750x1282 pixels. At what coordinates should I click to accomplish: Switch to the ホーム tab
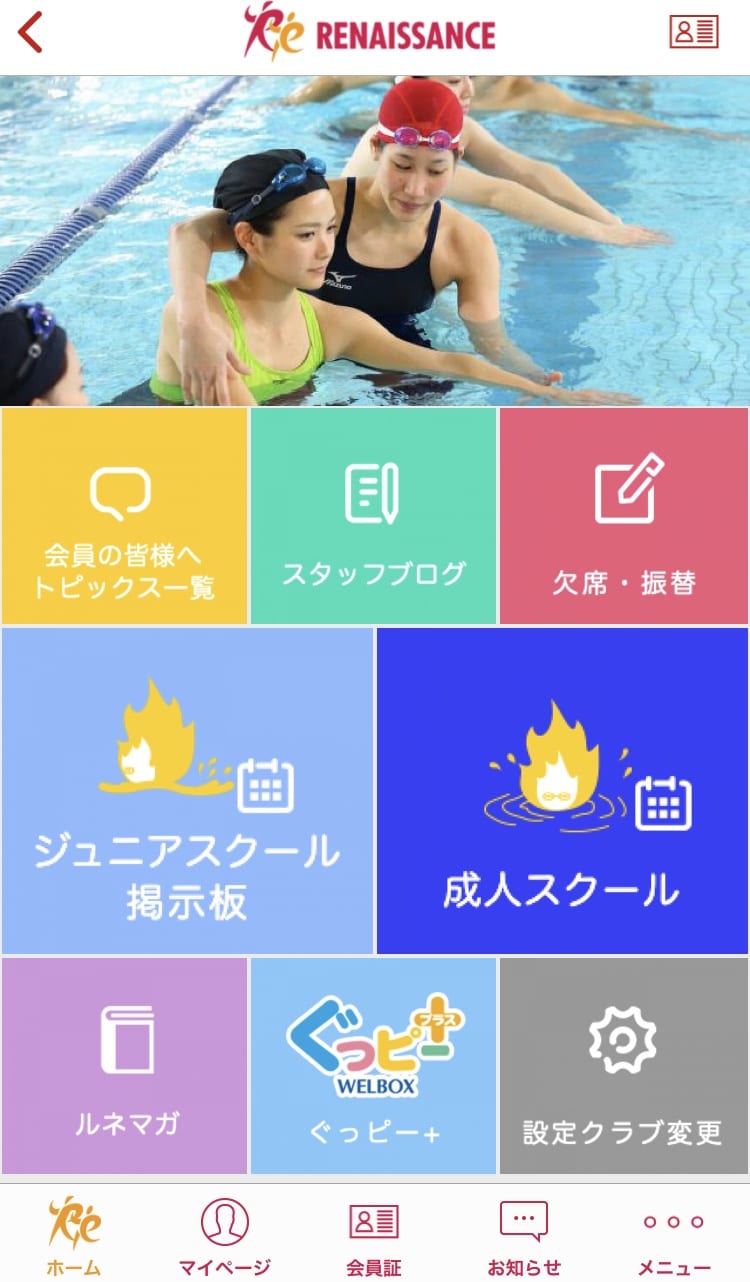(x=74, y=1235)
